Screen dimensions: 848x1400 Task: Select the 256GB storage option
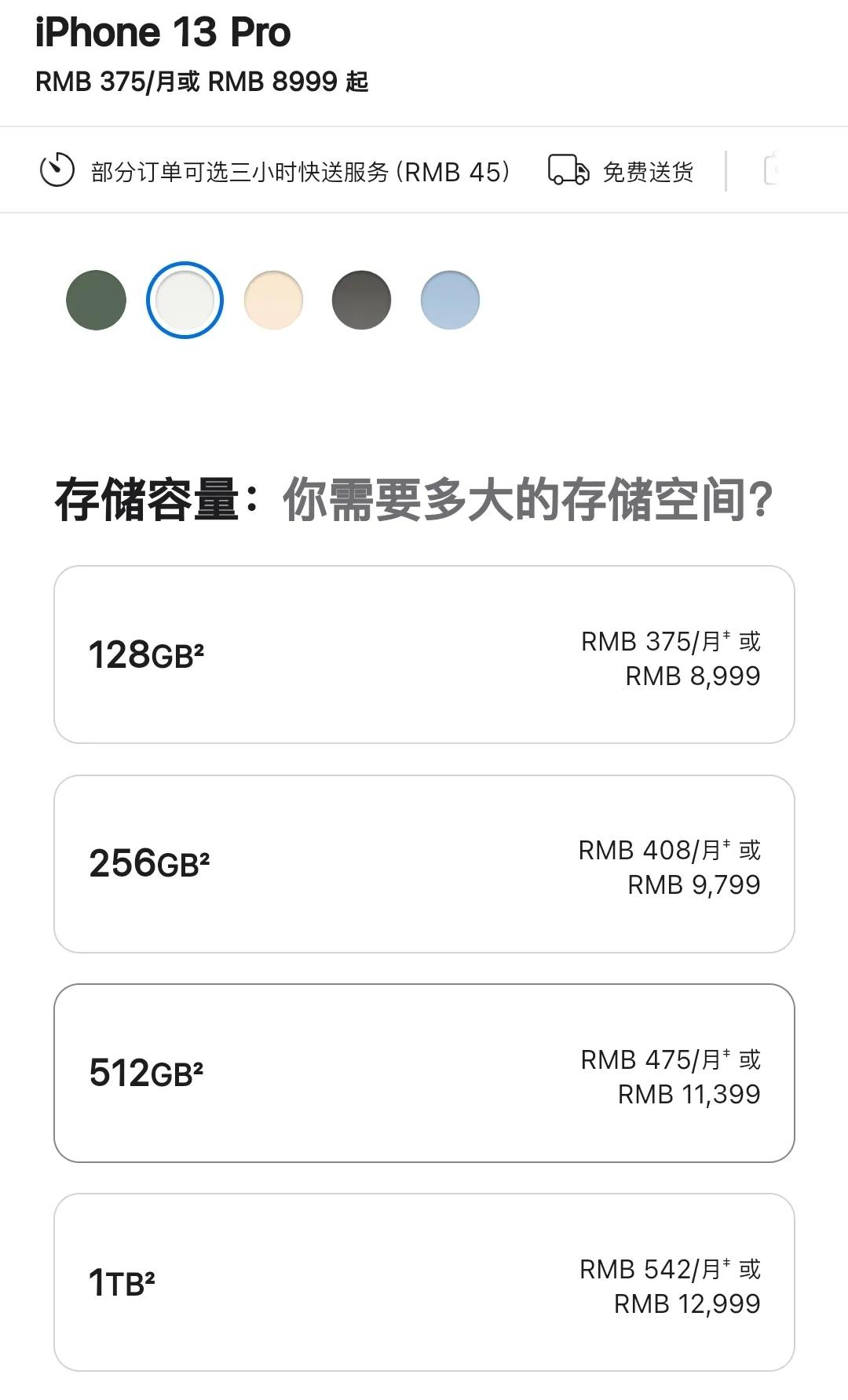click(x=424, y=863)
